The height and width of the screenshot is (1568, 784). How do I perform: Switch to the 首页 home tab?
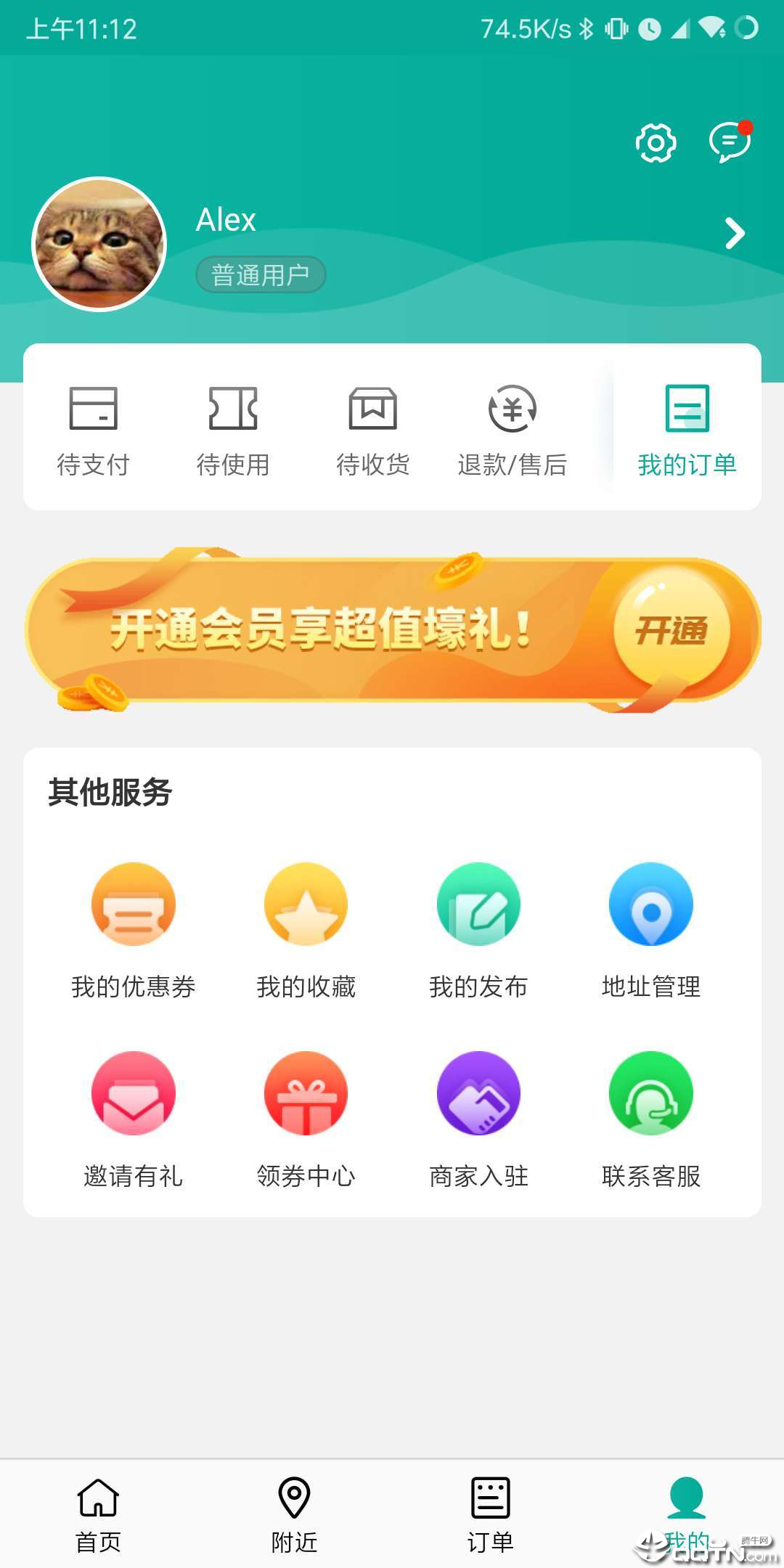(98, 1514)
